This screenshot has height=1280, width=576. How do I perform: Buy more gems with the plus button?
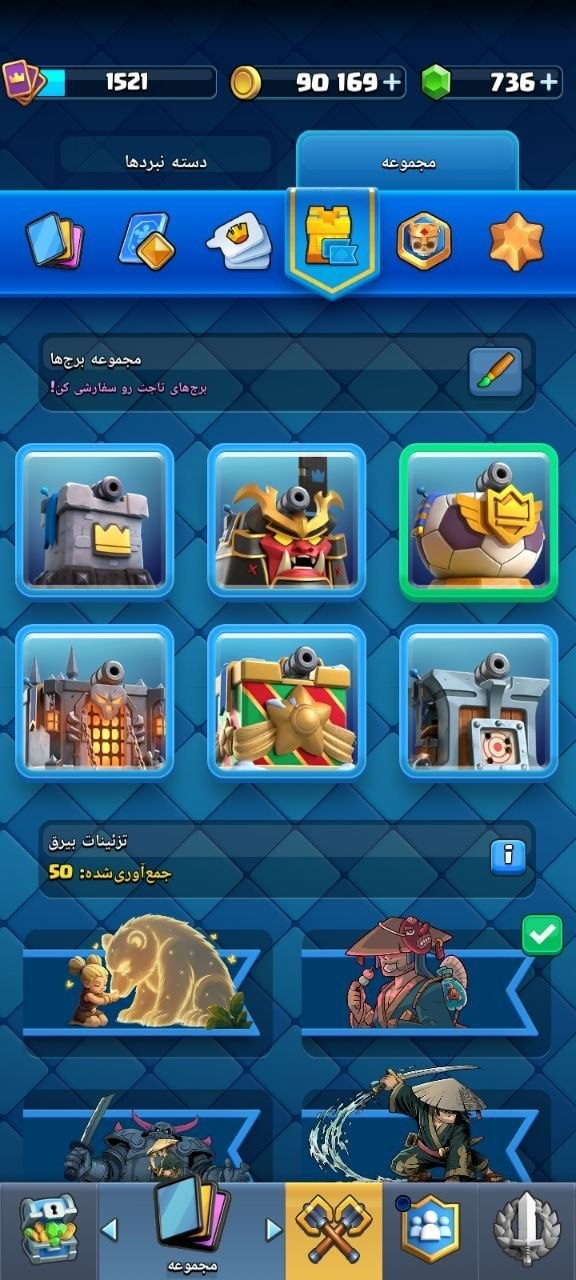(x=549, y=82)
